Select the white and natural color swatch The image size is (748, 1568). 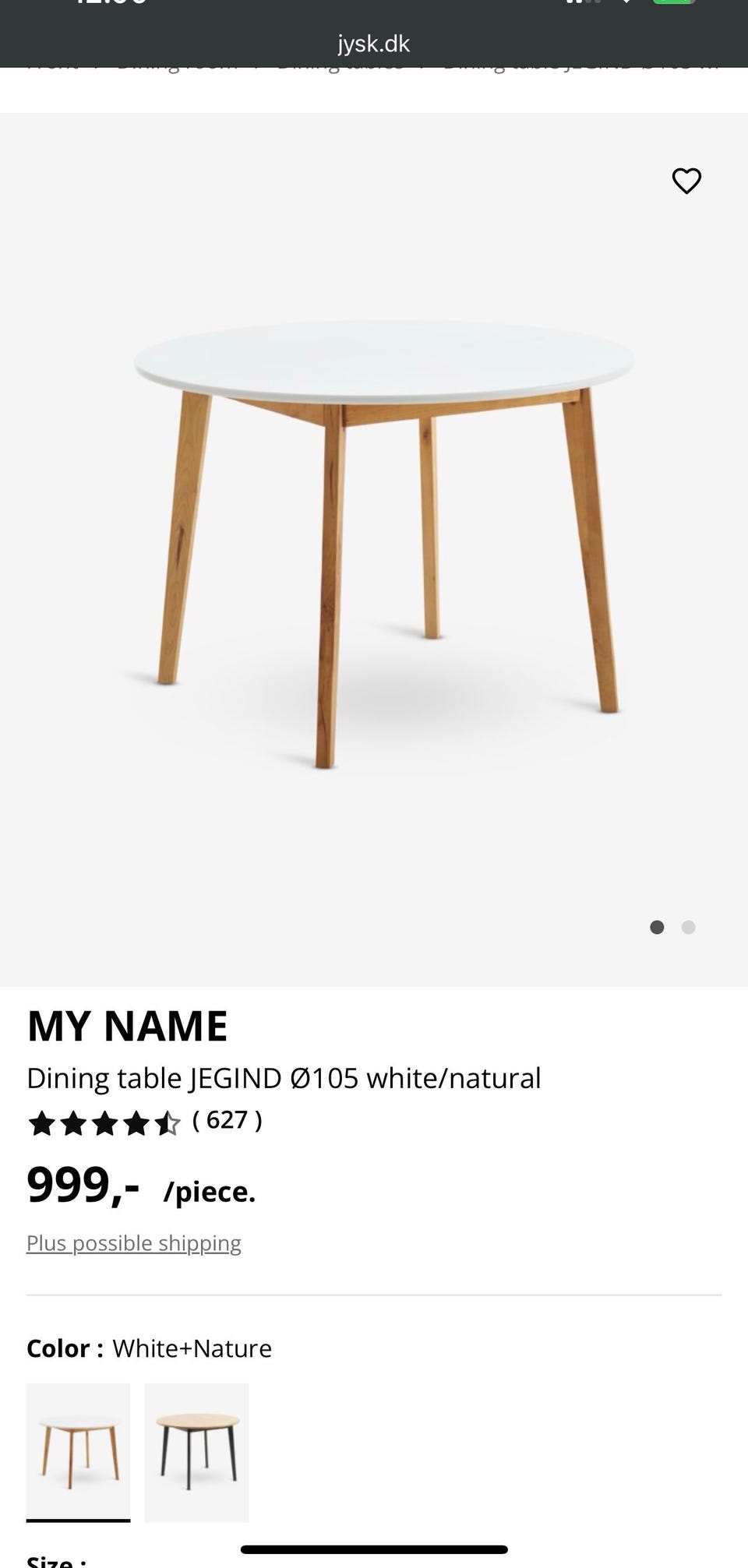click(79, 1452)
